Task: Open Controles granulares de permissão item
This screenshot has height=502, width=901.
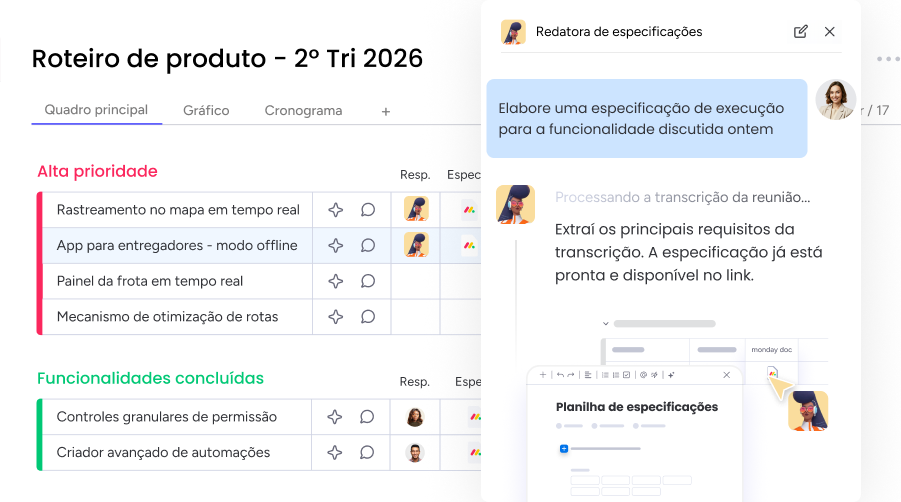Action: (x=167, y=416)
